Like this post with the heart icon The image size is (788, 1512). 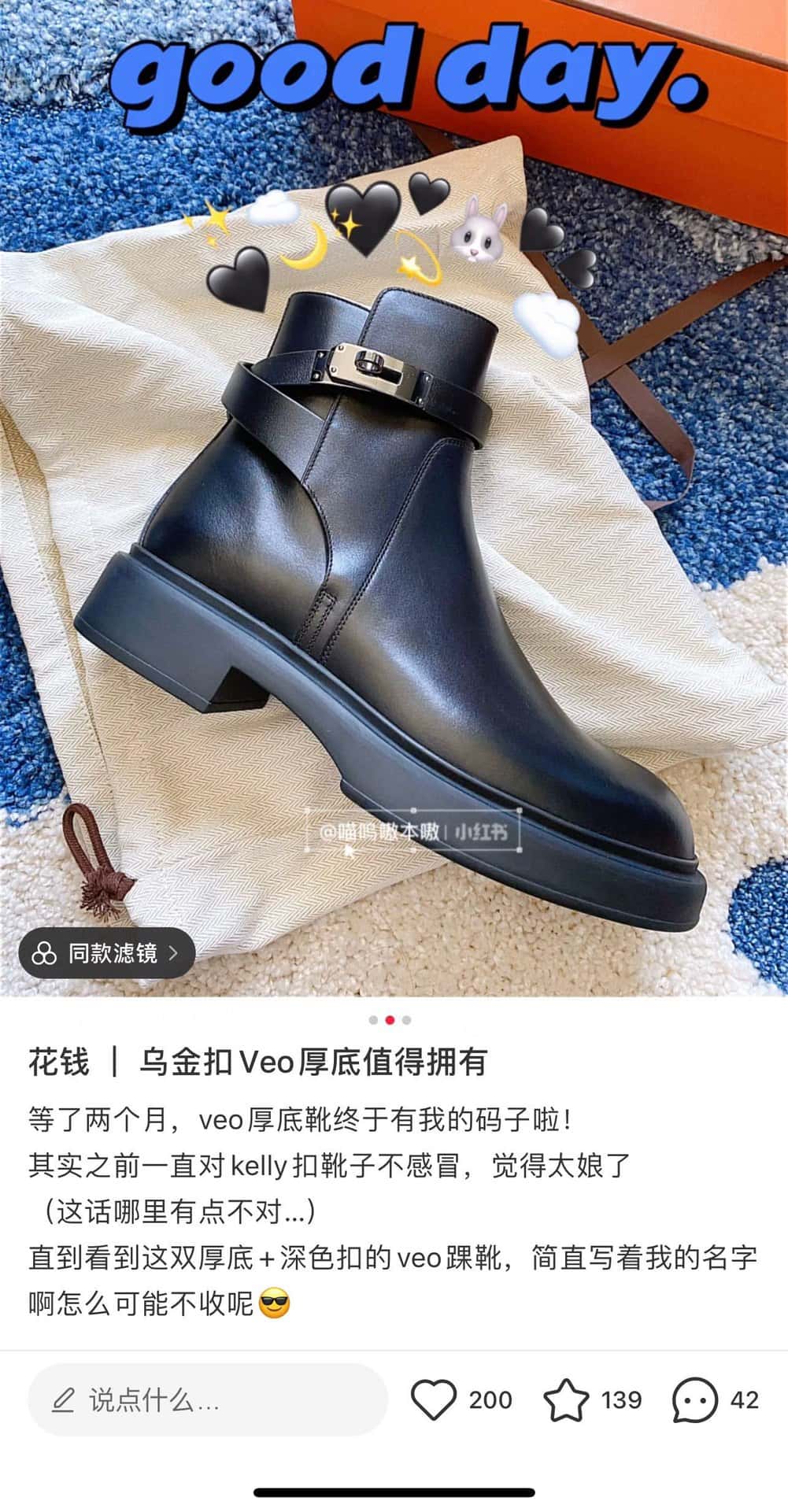tap(434, 1400)
